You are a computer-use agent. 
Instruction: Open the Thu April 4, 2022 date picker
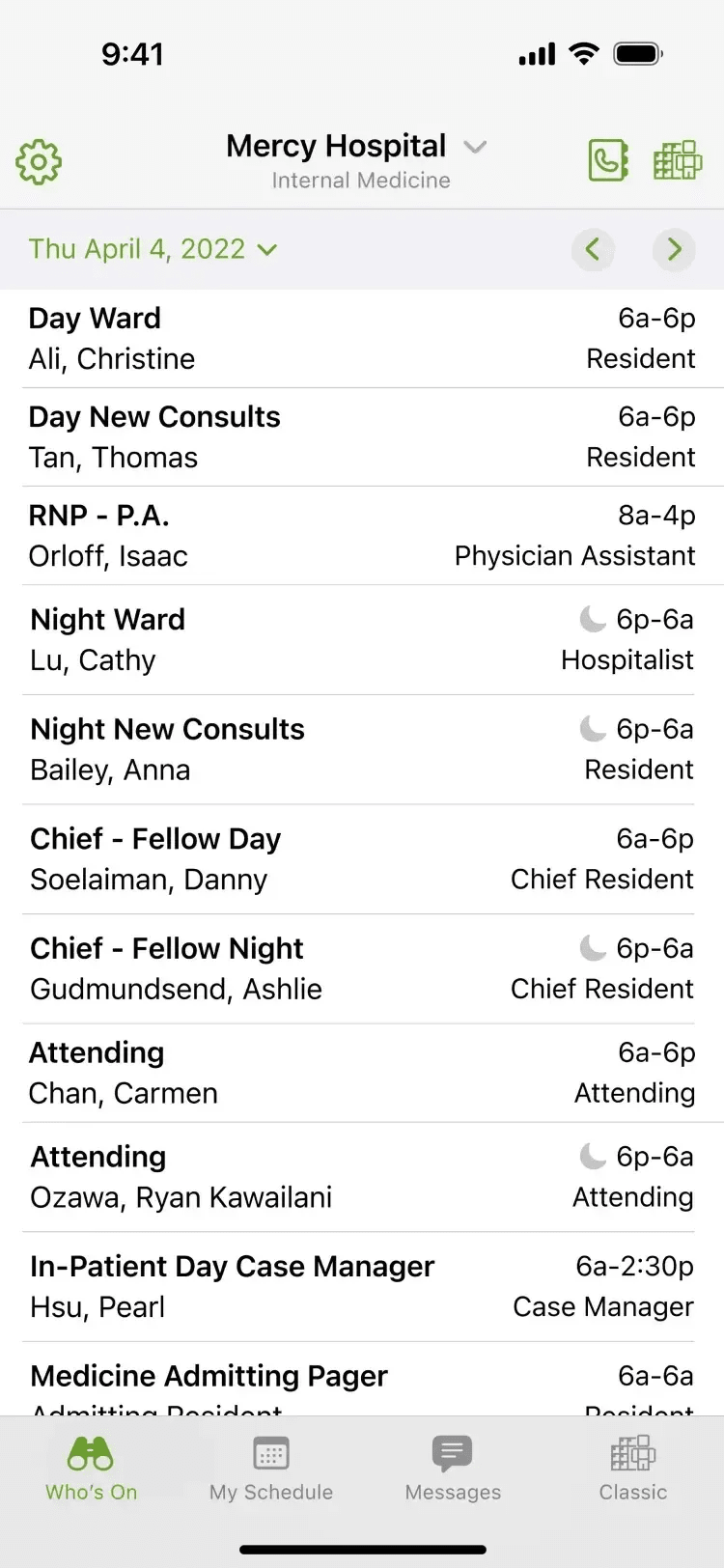[x=153, y=249]
